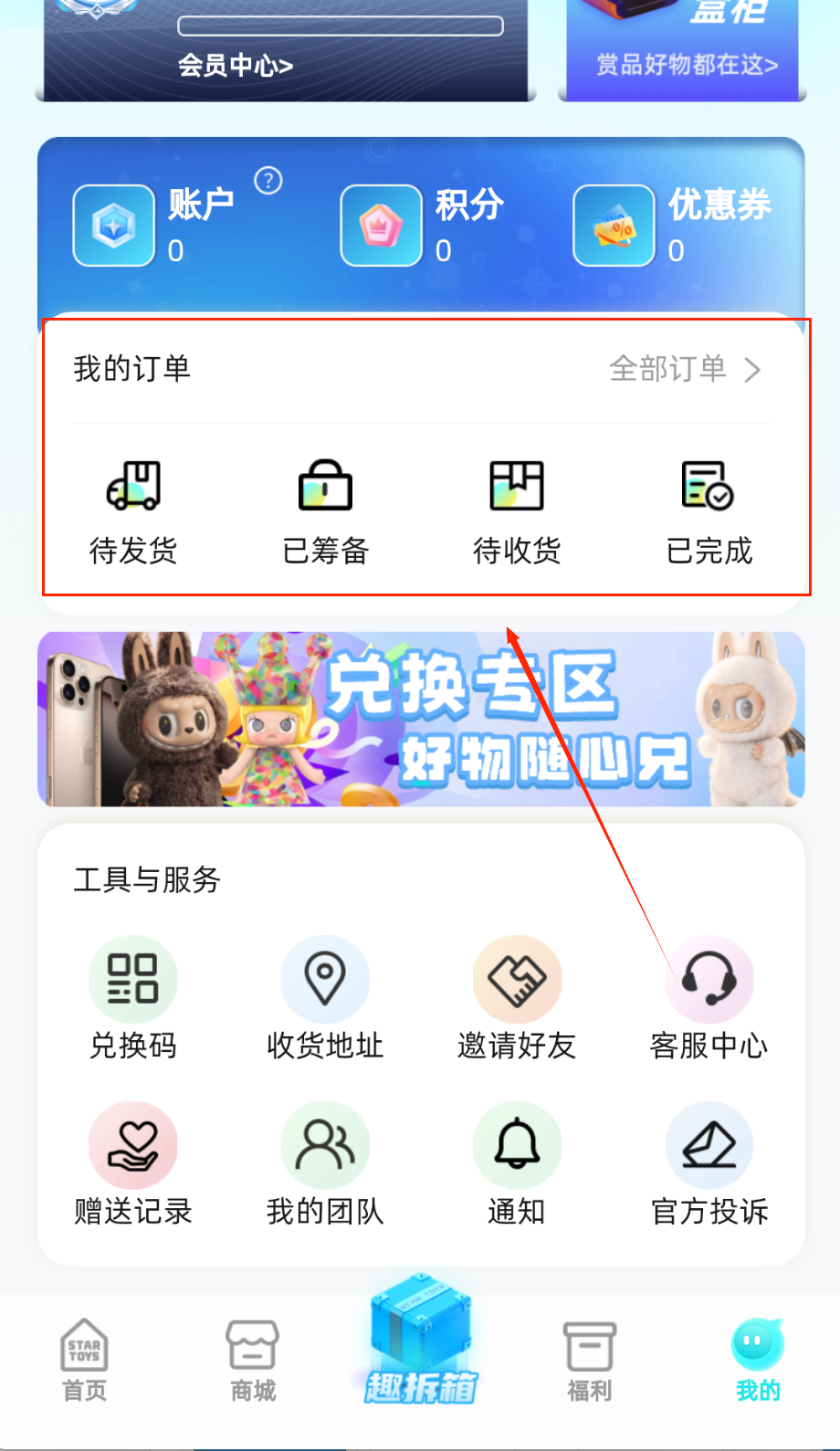
Task: Switch to 商城 tab
Action: pos(253,1361)
